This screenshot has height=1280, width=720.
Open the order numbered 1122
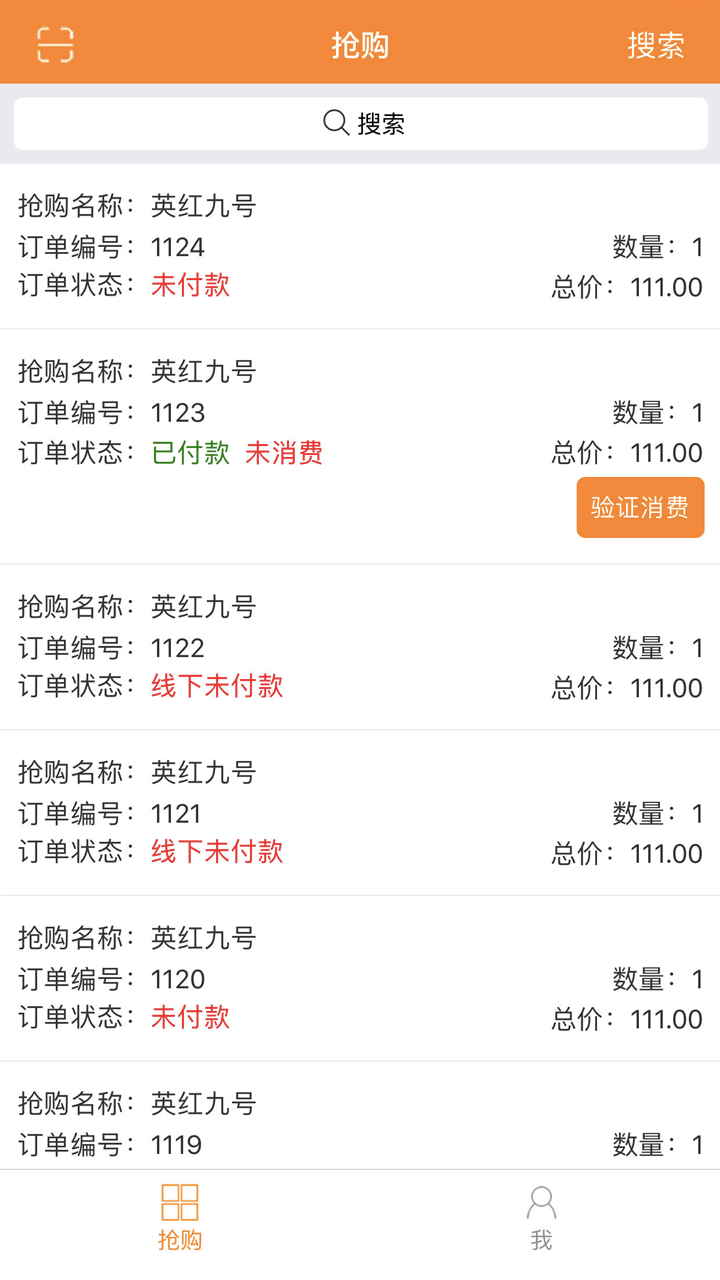(x=360, y=647)
